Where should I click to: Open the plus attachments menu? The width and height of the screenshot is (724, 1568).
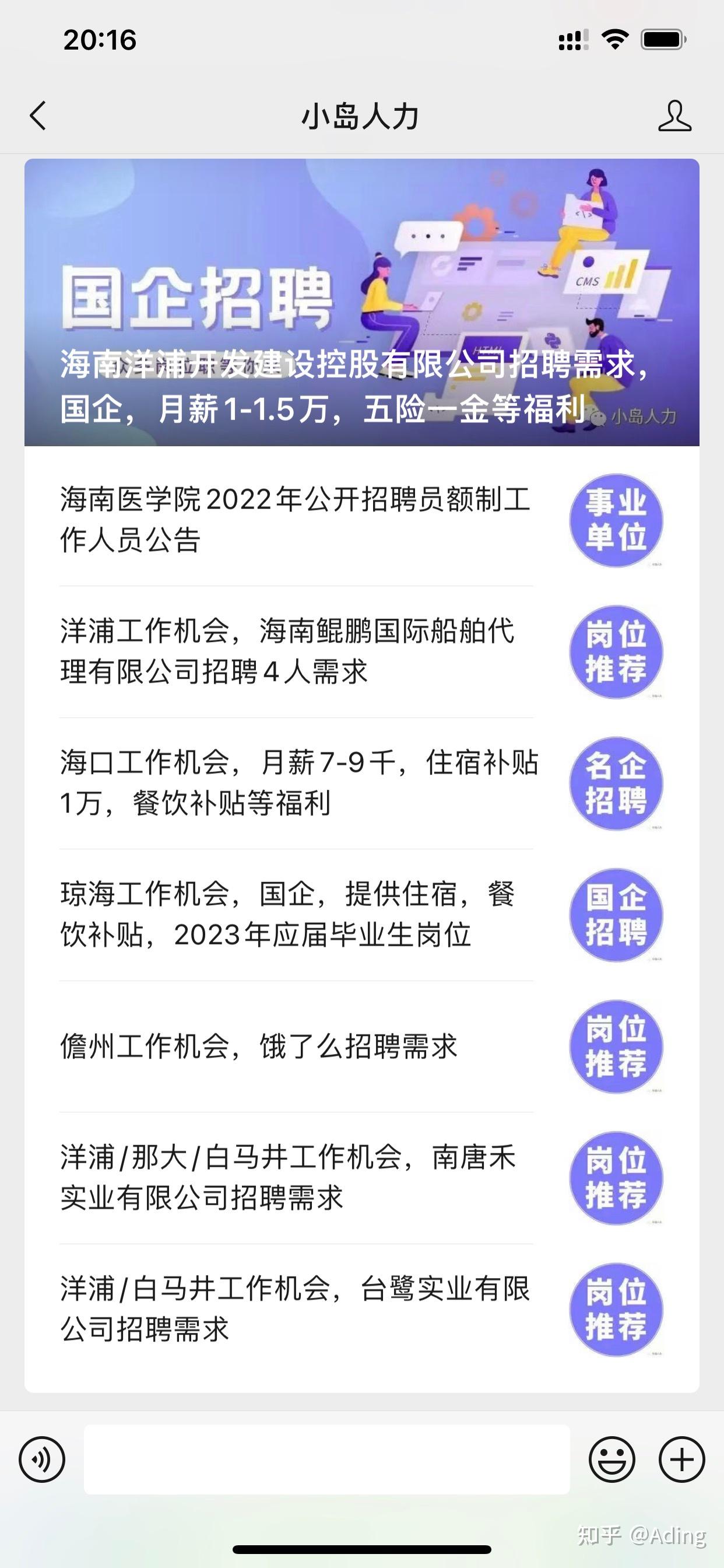point(682,1459)
